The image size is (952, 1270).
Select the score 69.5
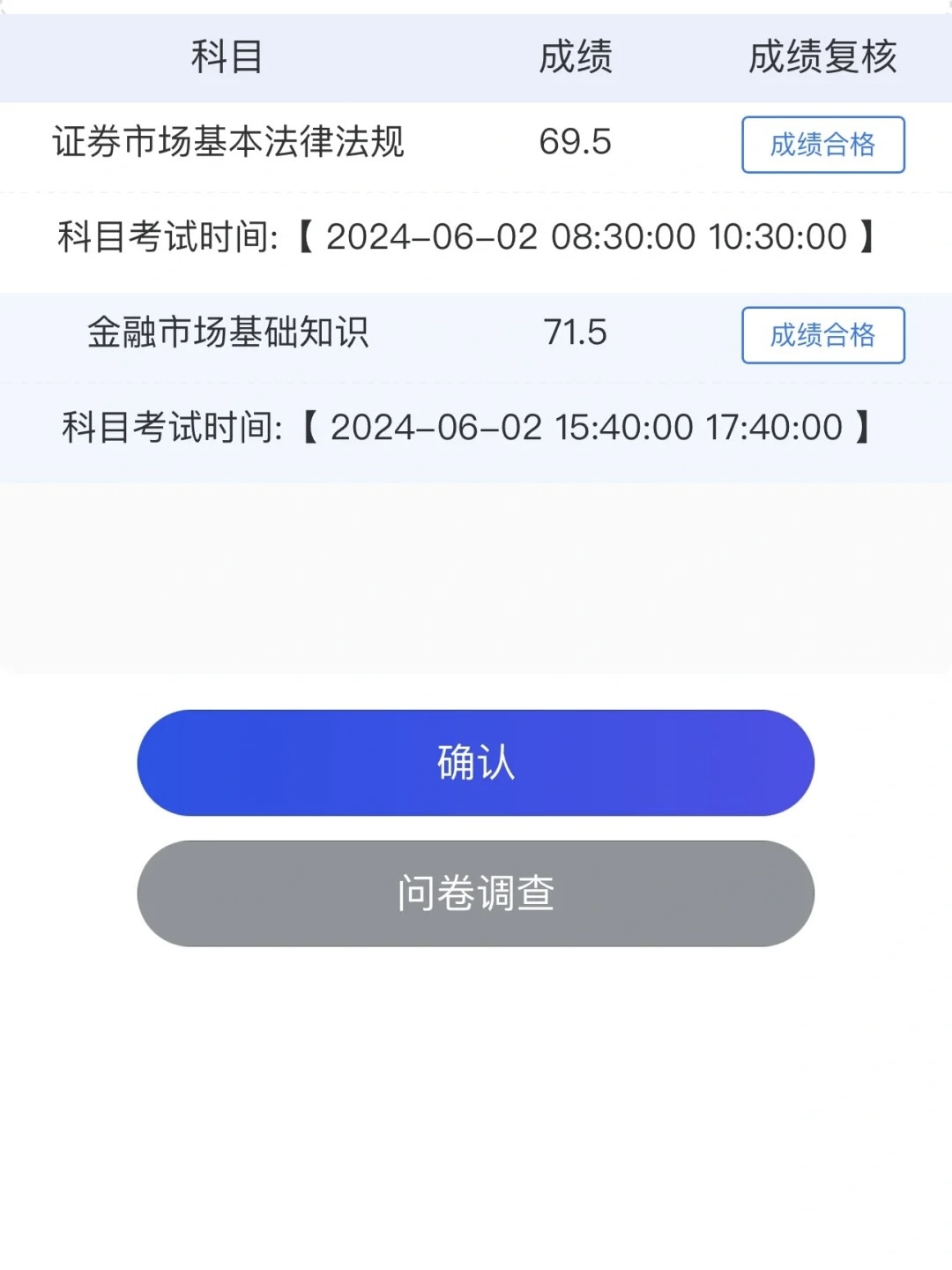click(577, 141)
